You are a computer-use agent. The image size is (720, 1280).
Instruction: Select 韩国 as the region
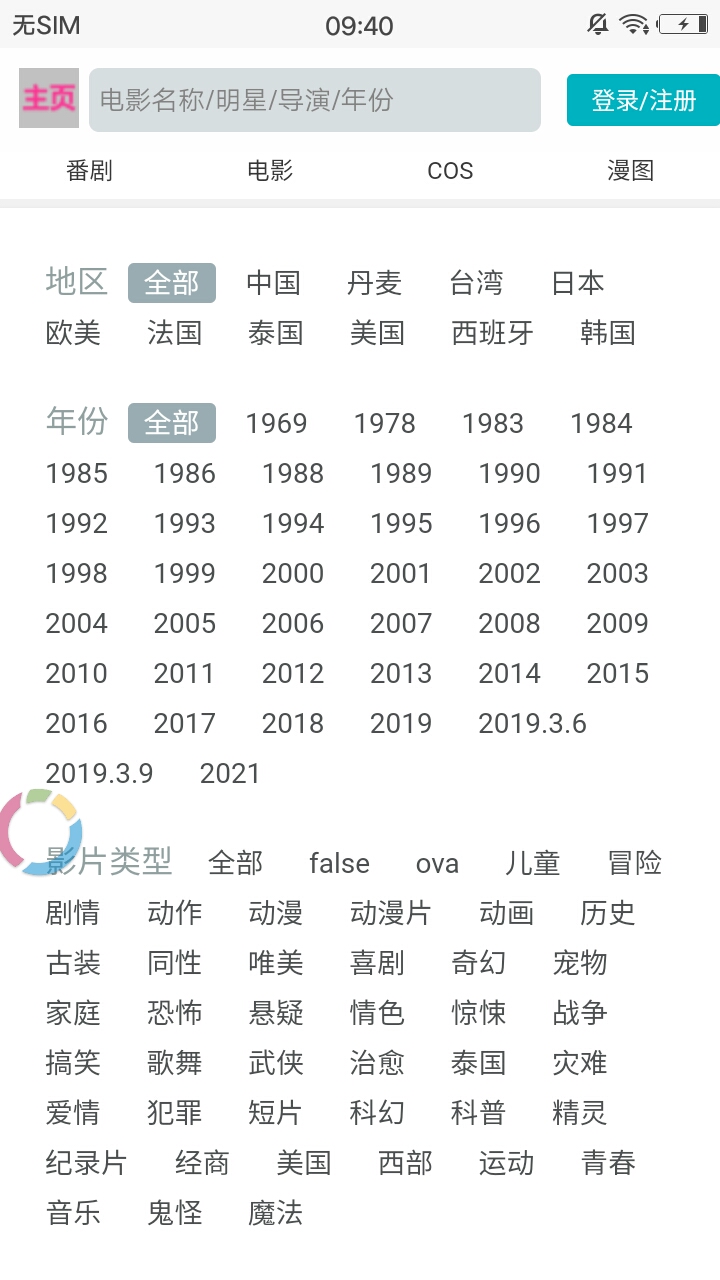[x=607, y=333]
